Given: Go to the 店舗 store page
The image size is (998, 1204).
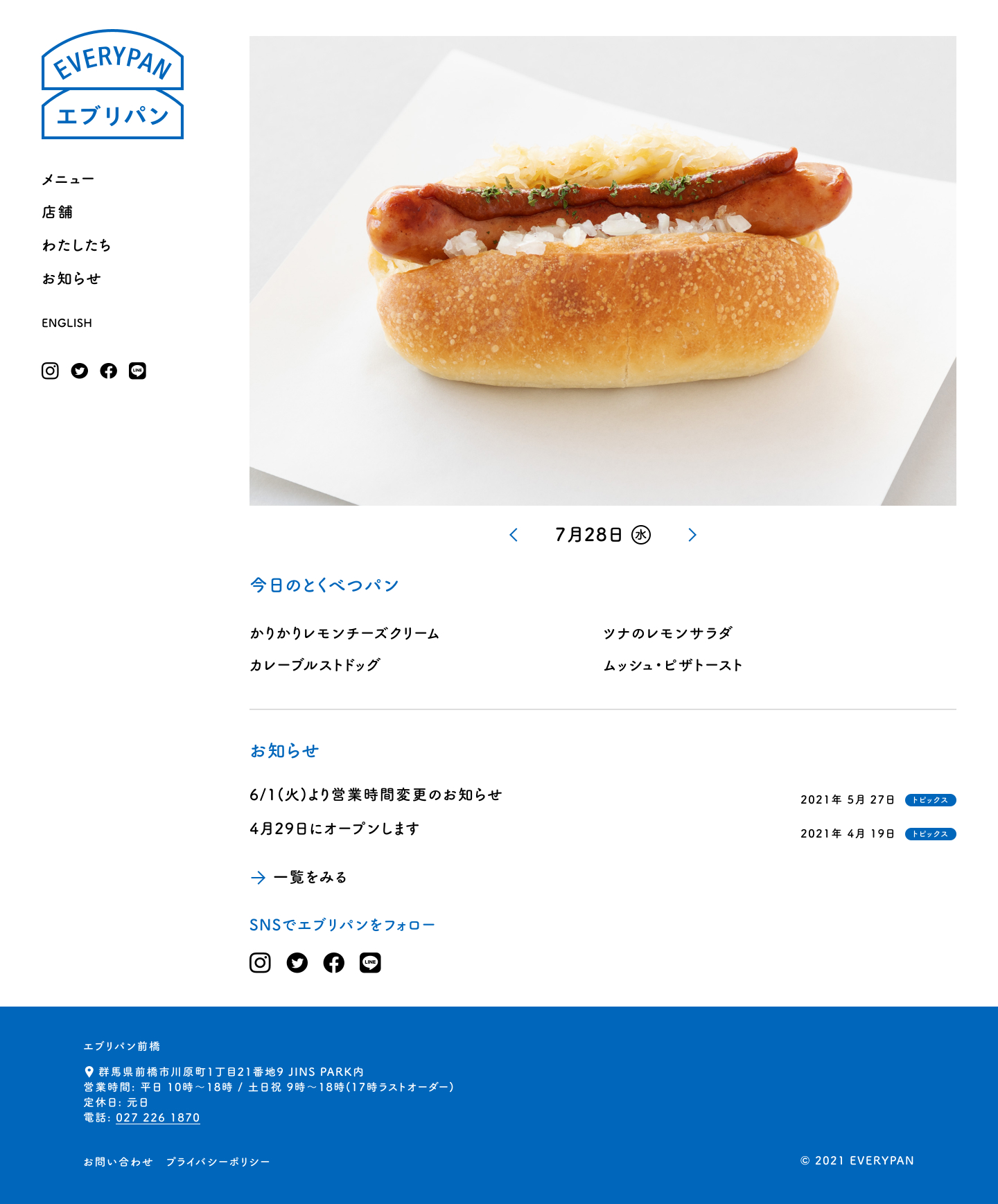Looking at the screenshot, I should [57, 212].
